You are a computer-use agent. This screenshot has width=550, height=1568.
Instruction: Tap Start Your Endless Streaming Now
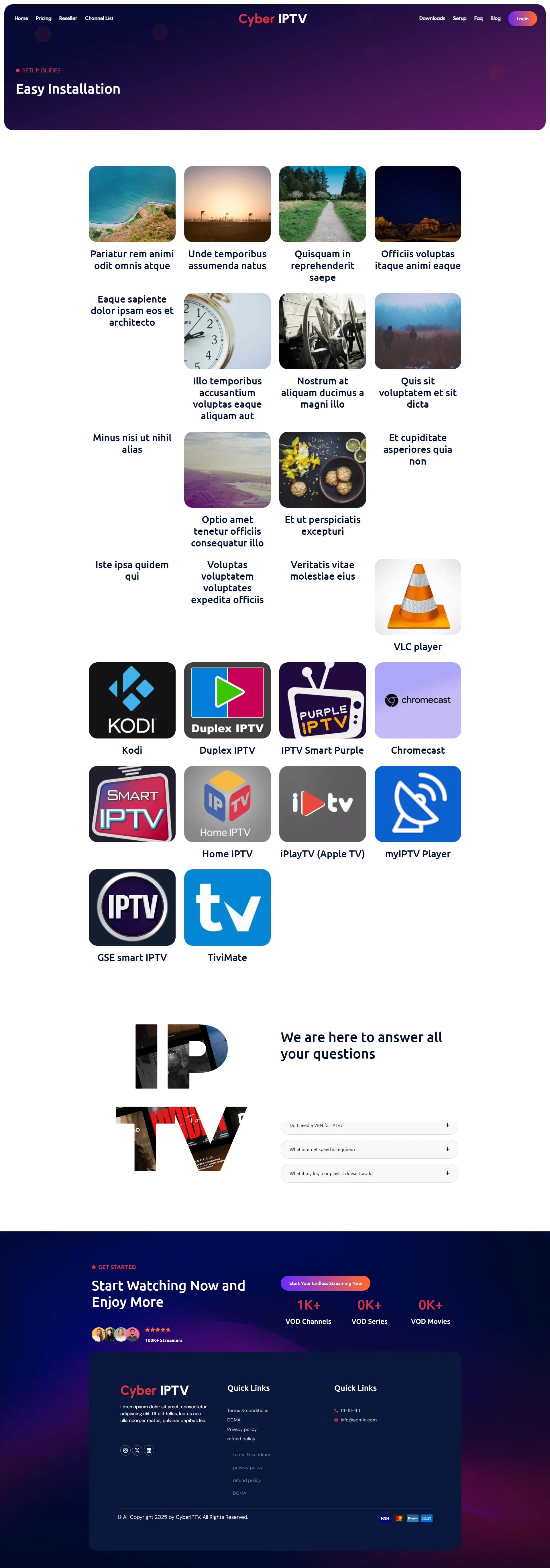[325, 1283]
